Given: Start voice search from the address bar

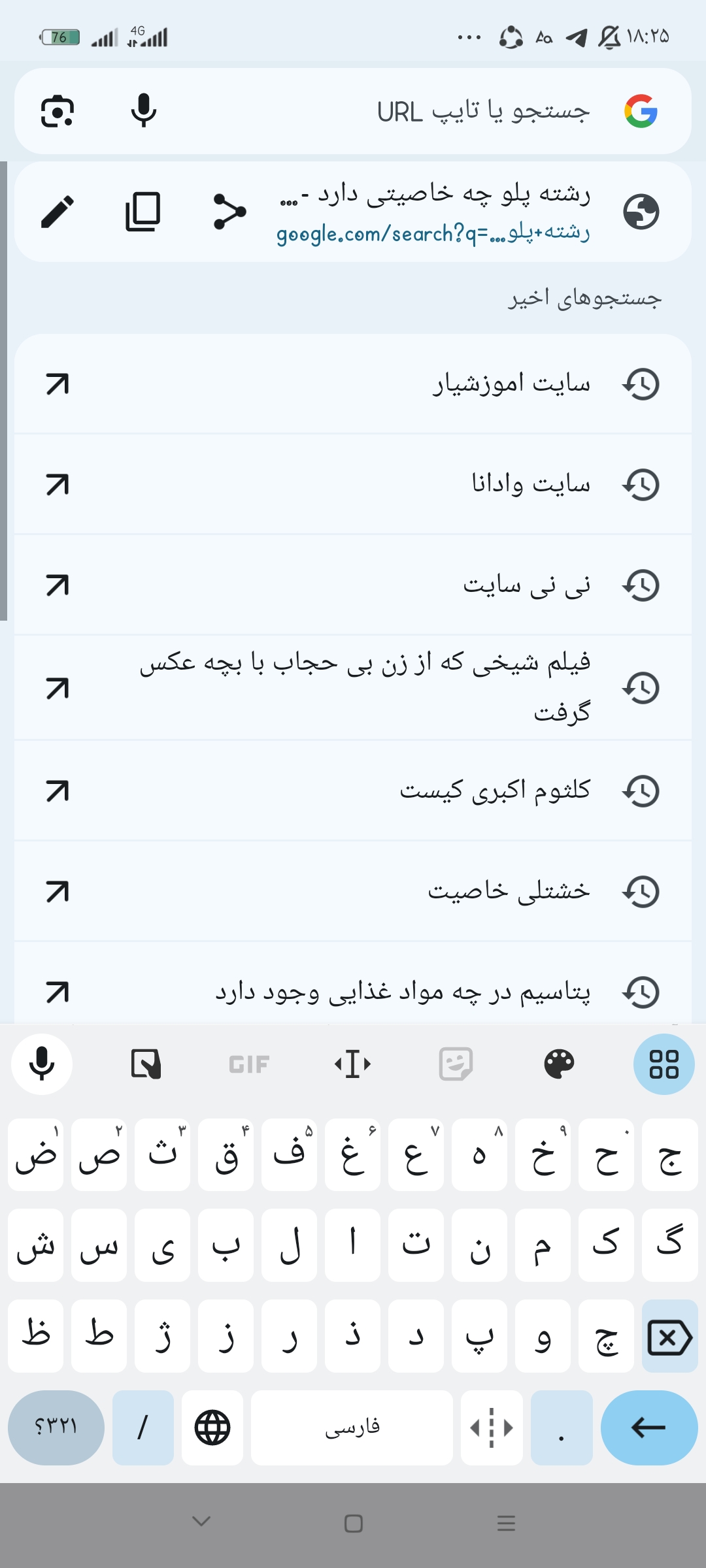Looking at the screenshot, I should pyautogui.click(x=143, y=111).
